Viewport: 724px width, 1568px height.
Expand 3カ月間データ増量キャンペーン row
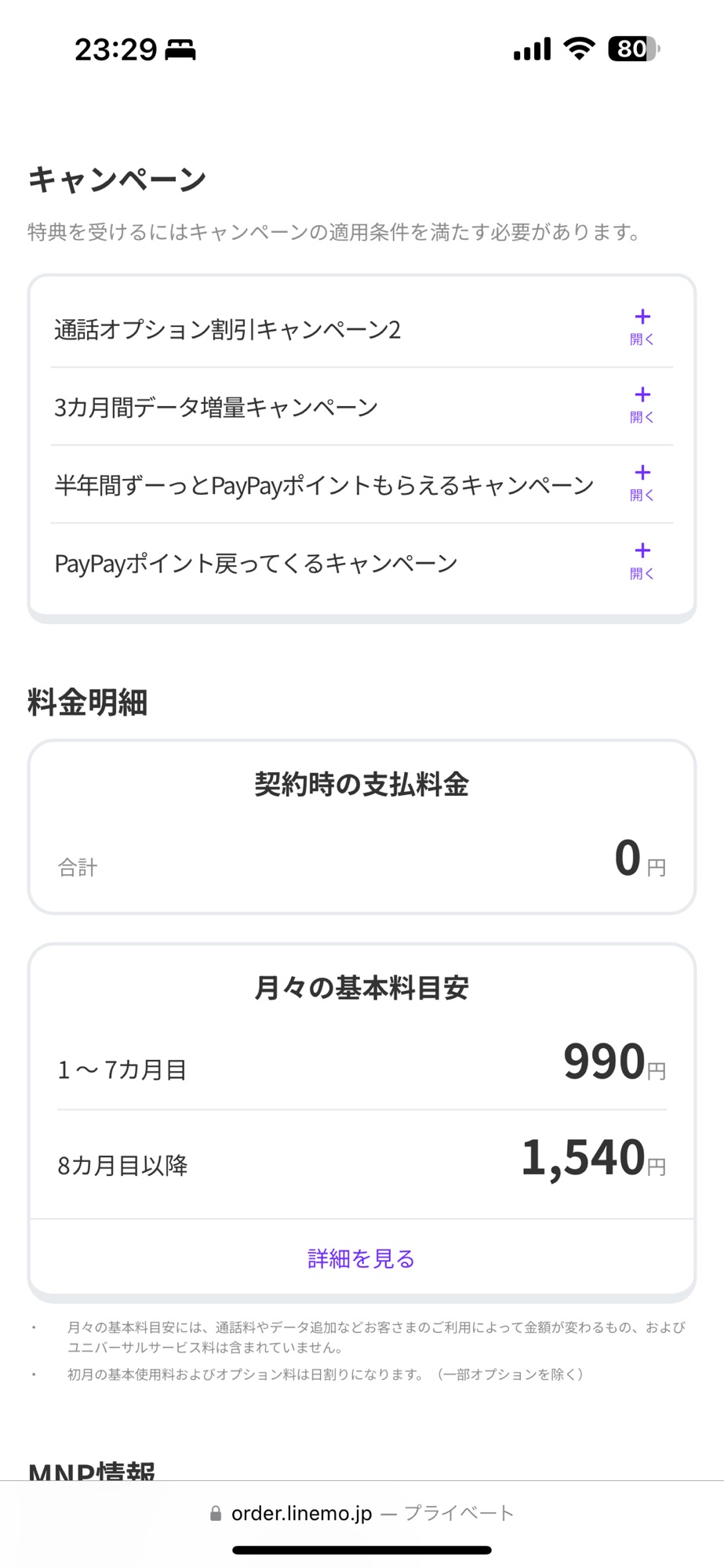pyautogui.click(x=642, y=405)
